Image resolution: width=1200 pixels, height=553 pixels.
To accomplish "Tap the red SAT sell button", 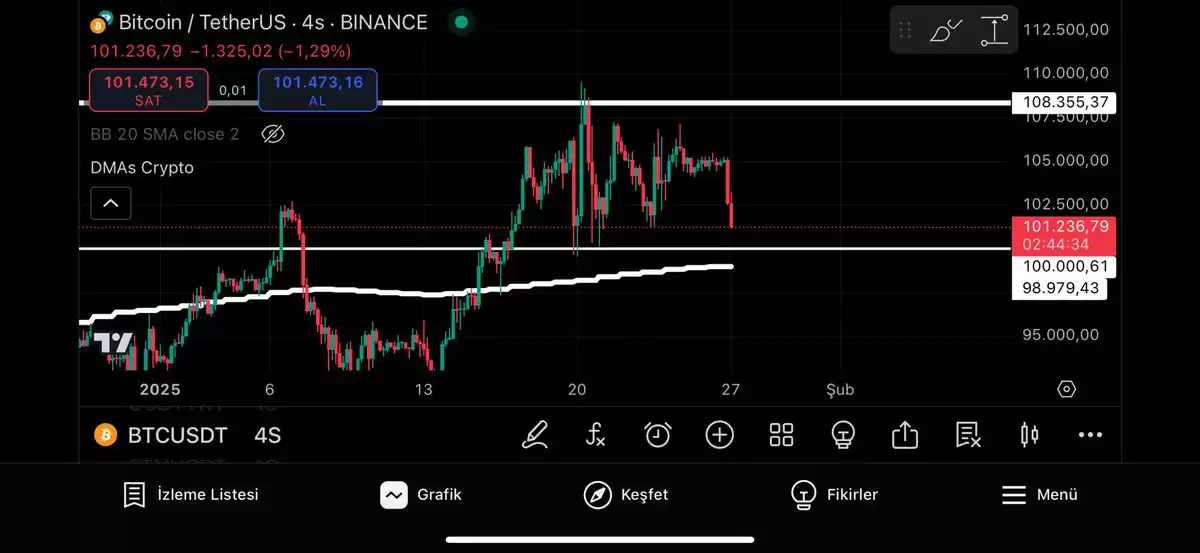I will (x=148, y=90).
